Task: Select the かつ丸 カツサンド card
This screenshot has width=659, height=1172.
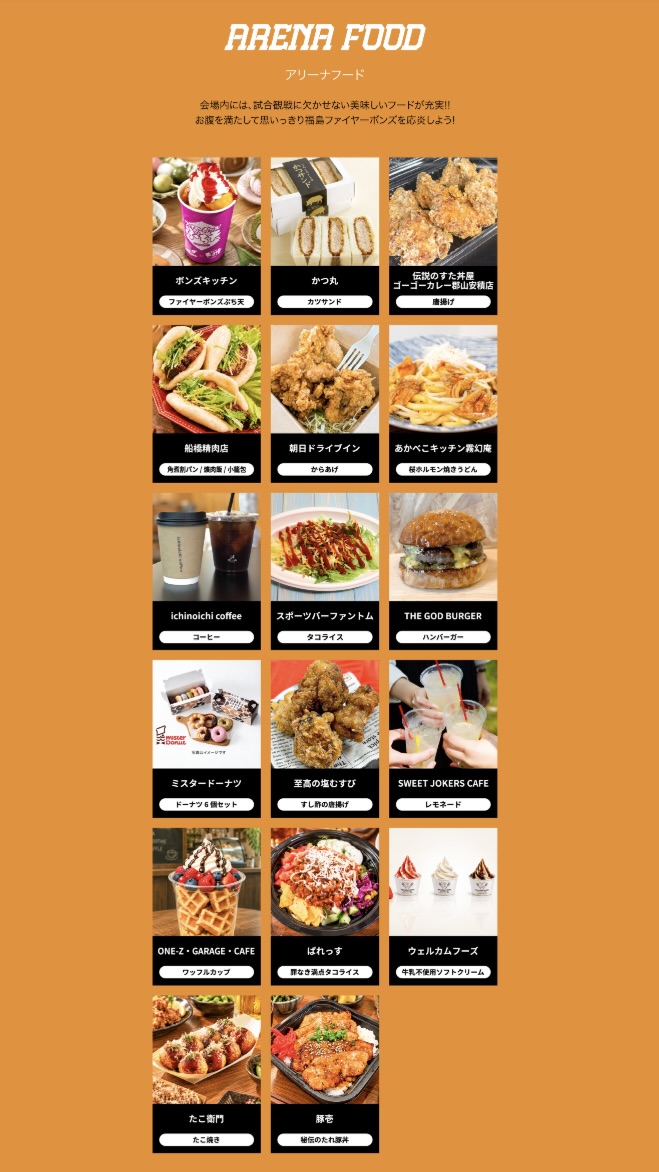Action: point(324,235)
